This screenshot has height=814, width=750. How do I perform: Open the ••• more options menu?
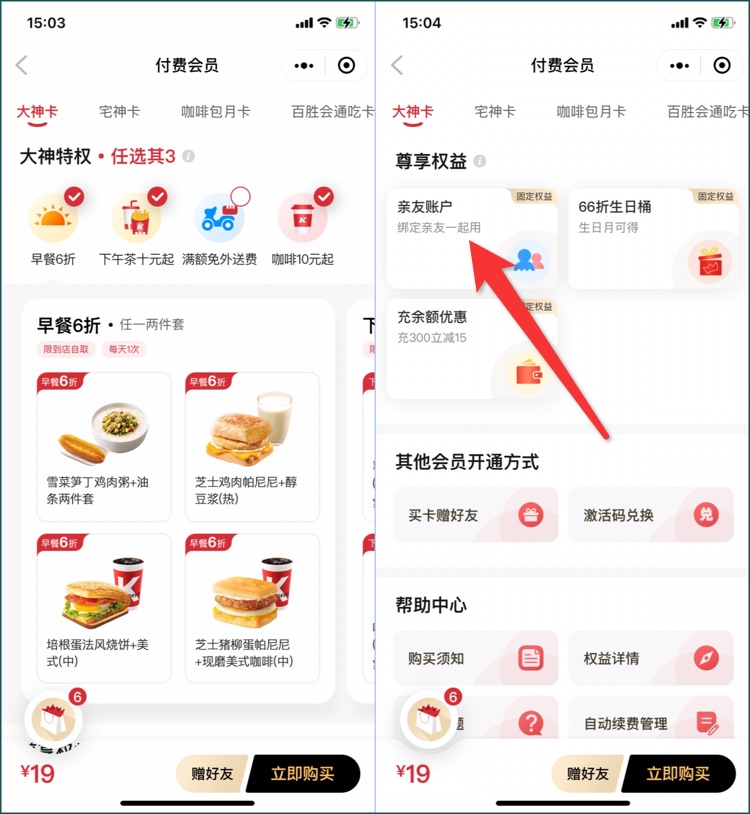click(x=303, y=65)
